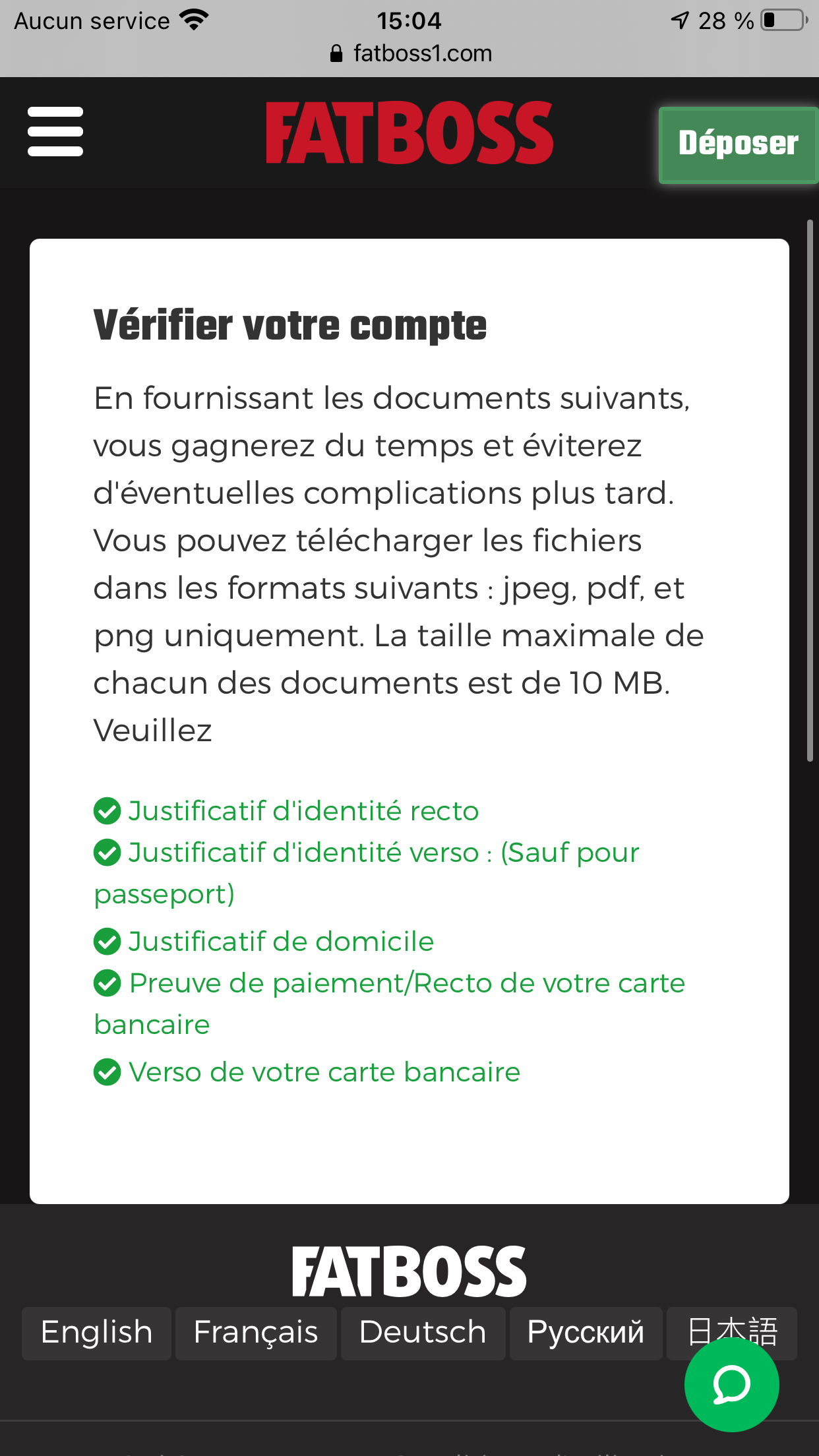The image size is (819, 1456).
Task: Open the red FATBOSS logo home link
Action: pos(409,133)
